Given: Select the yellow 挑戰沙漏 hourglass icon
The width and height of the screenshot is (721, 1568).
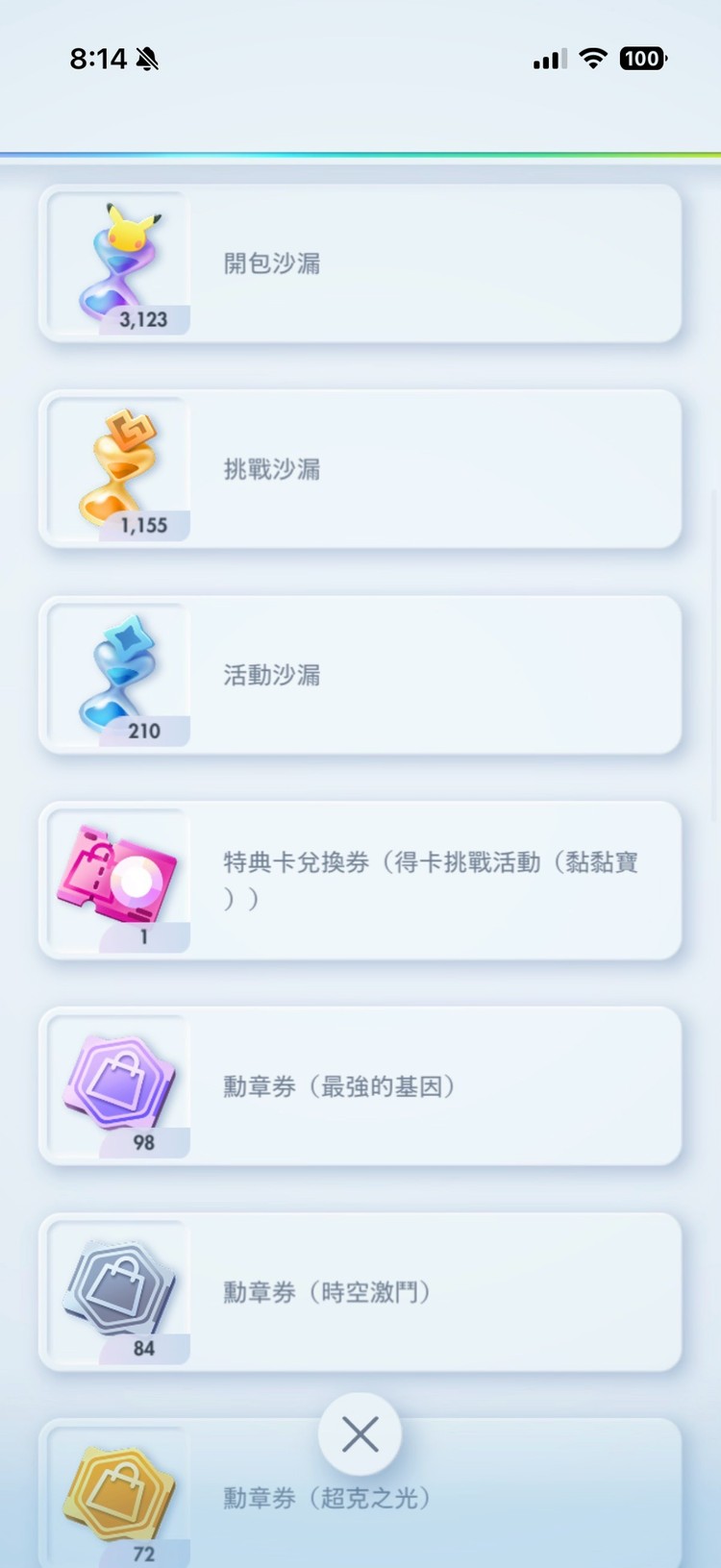Looking at the screenshot, I should (117, 466).
